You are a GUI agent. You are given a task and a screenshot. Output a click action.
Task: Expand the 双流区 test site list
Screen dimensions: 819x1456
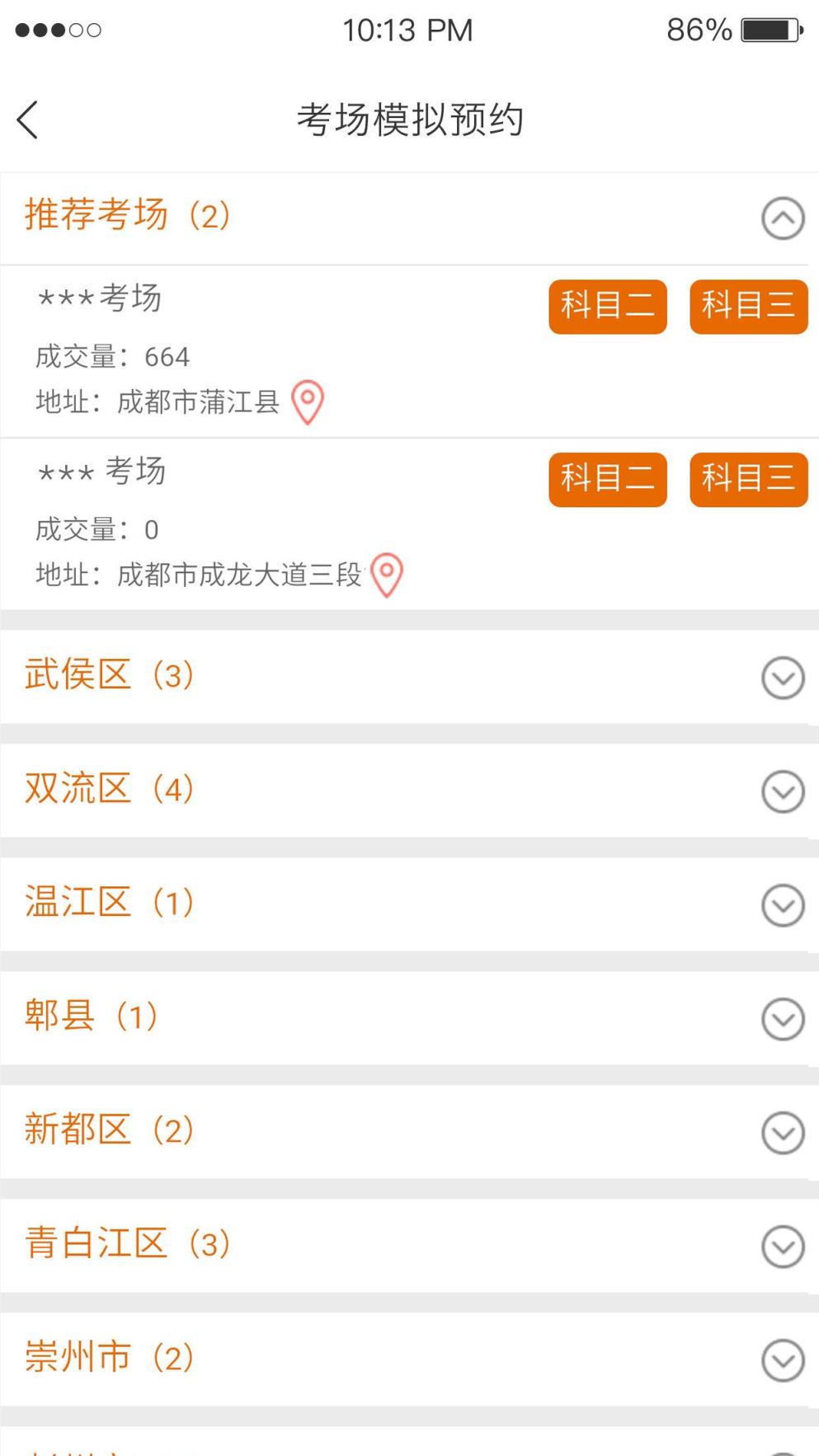782,791
